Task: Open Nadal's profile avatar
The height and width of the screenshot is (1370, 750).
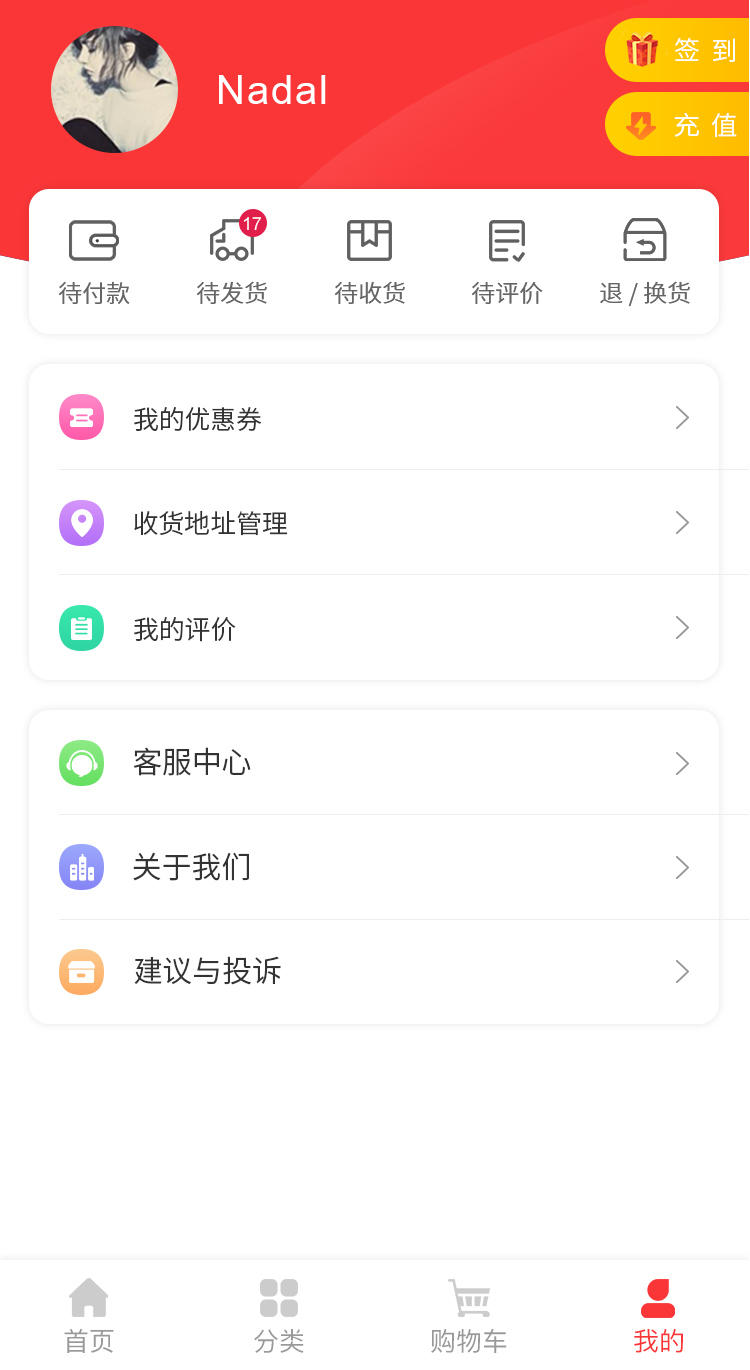Action: 114,90
